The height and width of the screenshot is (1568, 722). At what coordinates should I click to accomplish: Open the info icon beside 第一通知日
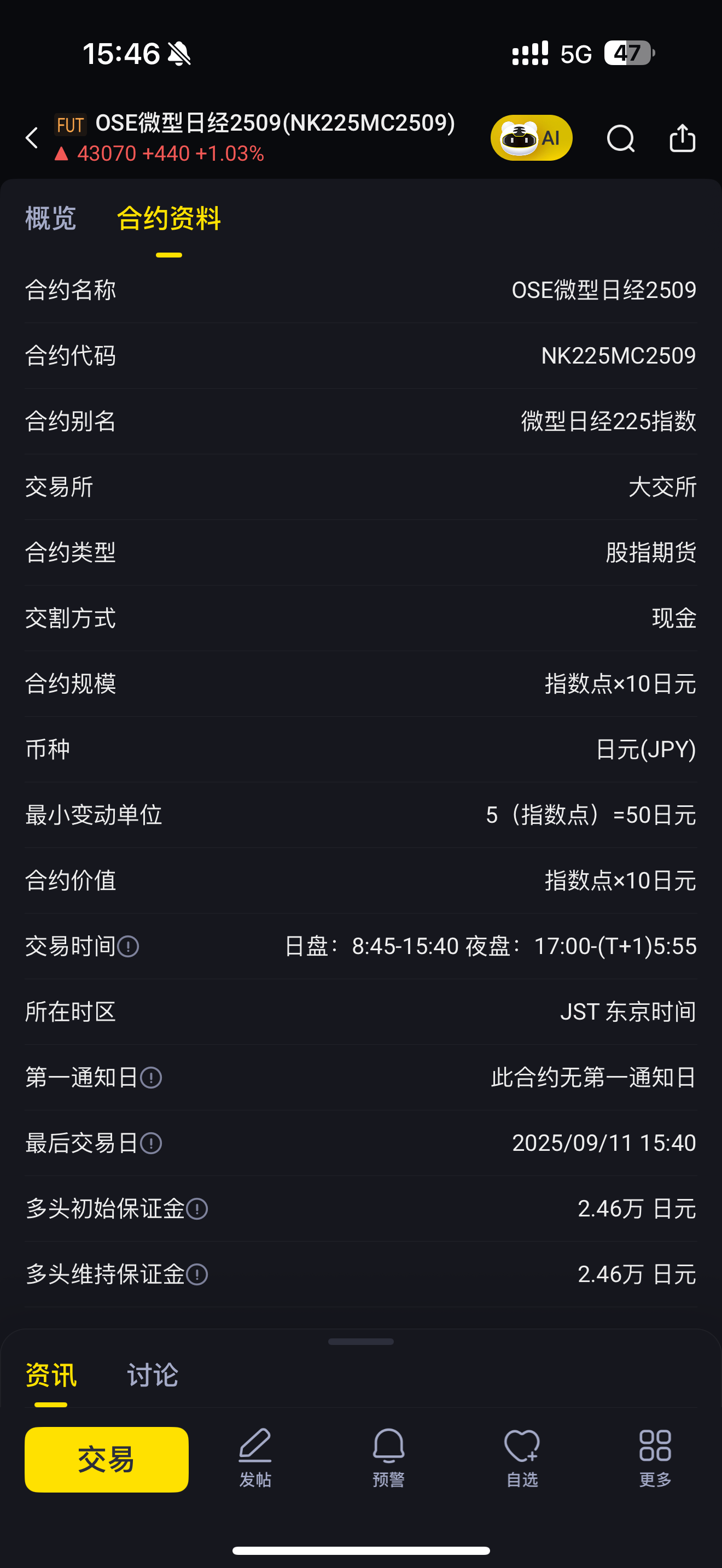pos(150,1078)
